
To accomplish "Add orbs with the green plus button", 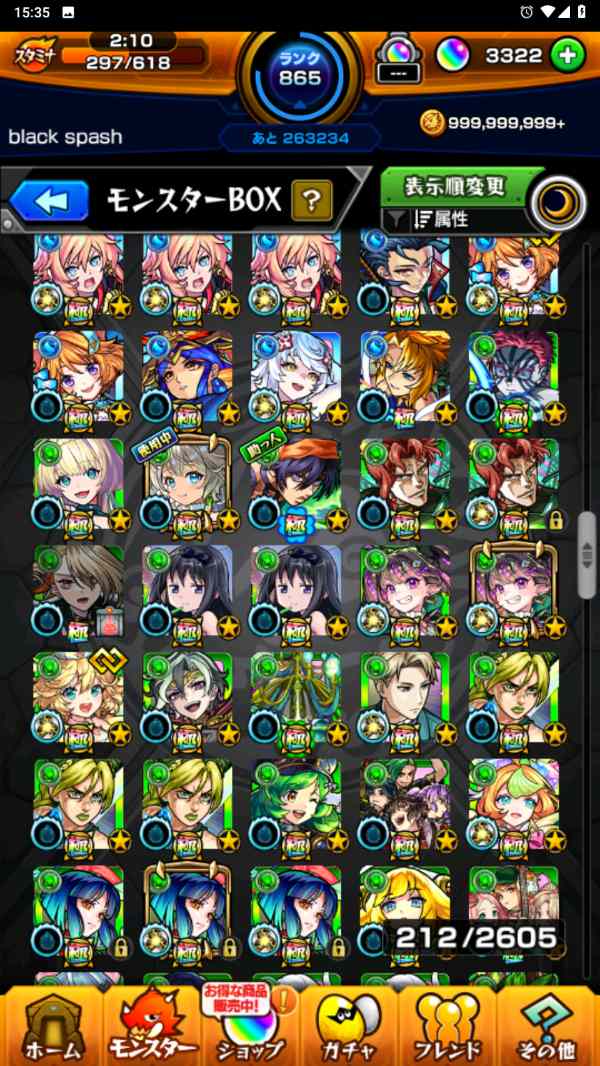I will 567,56.
